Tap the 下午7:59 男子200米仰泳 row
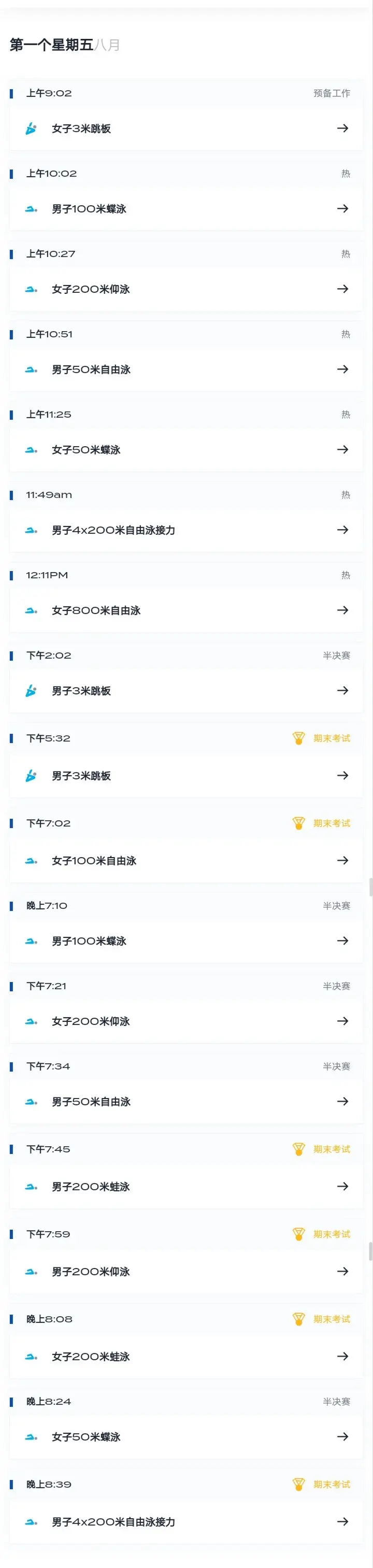This screenshot has height=1568, width=373. [185, 1272]
